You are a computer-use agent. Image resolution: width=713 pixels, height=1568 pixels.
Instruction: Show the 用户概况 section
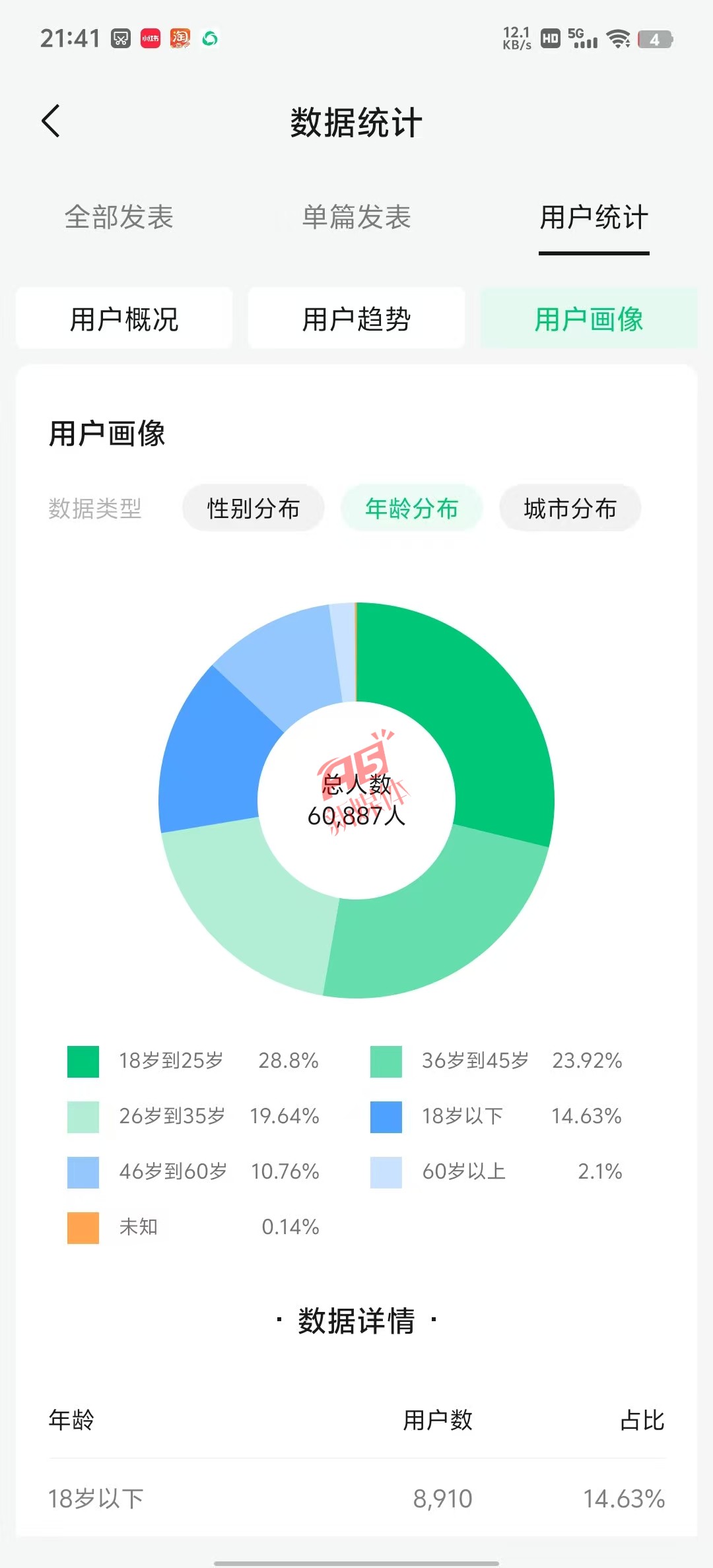click(124, 319)
